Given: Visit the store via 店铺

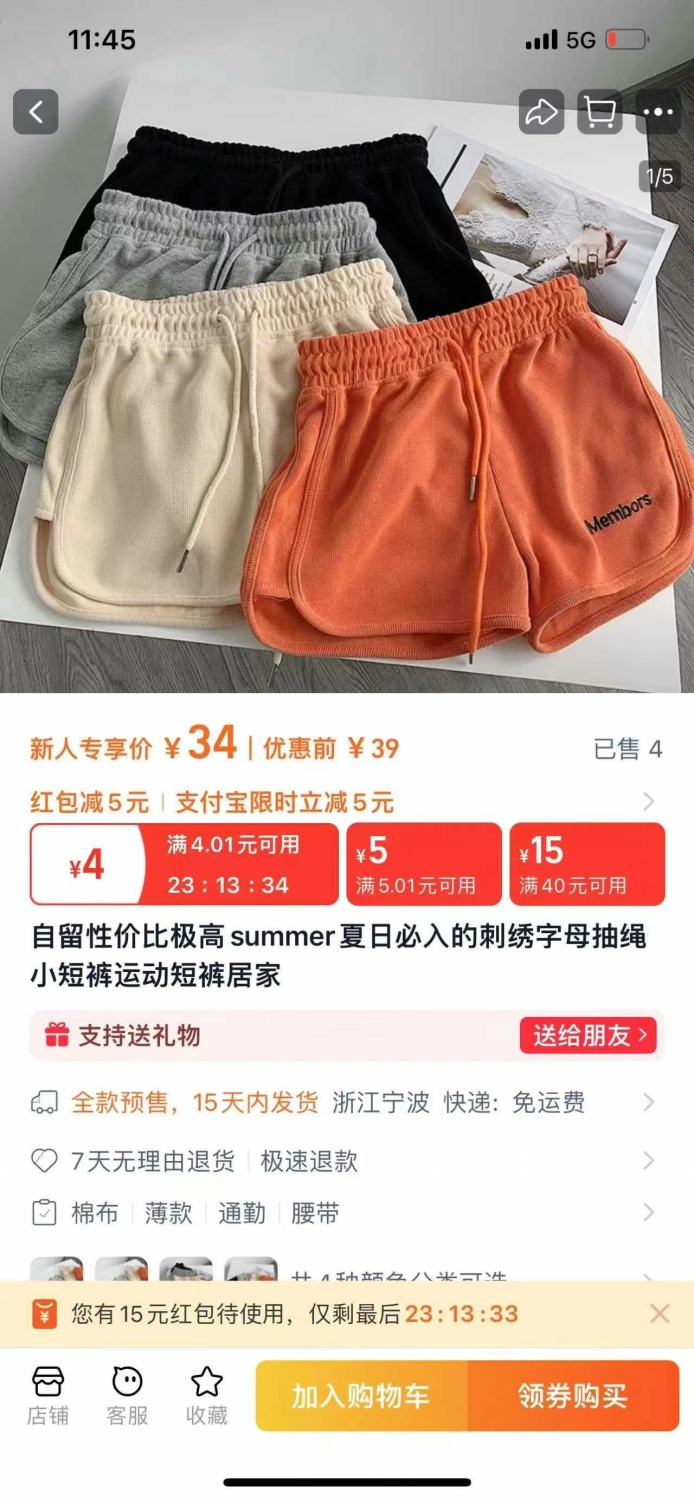Looking at the screenshot, I should coord(48,1395).
